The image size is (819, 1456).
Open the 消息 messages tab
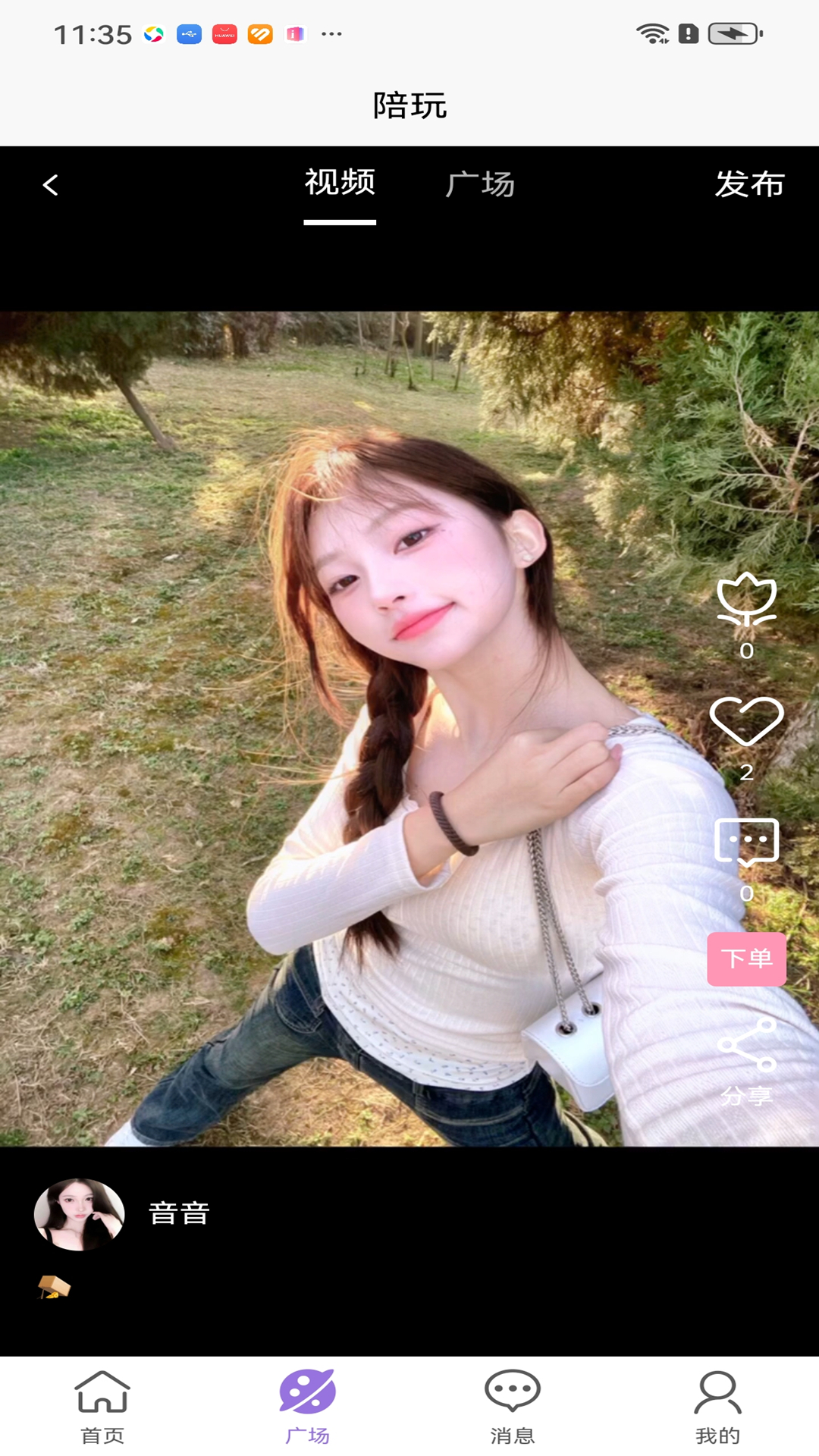click(x=513, y=1407)
